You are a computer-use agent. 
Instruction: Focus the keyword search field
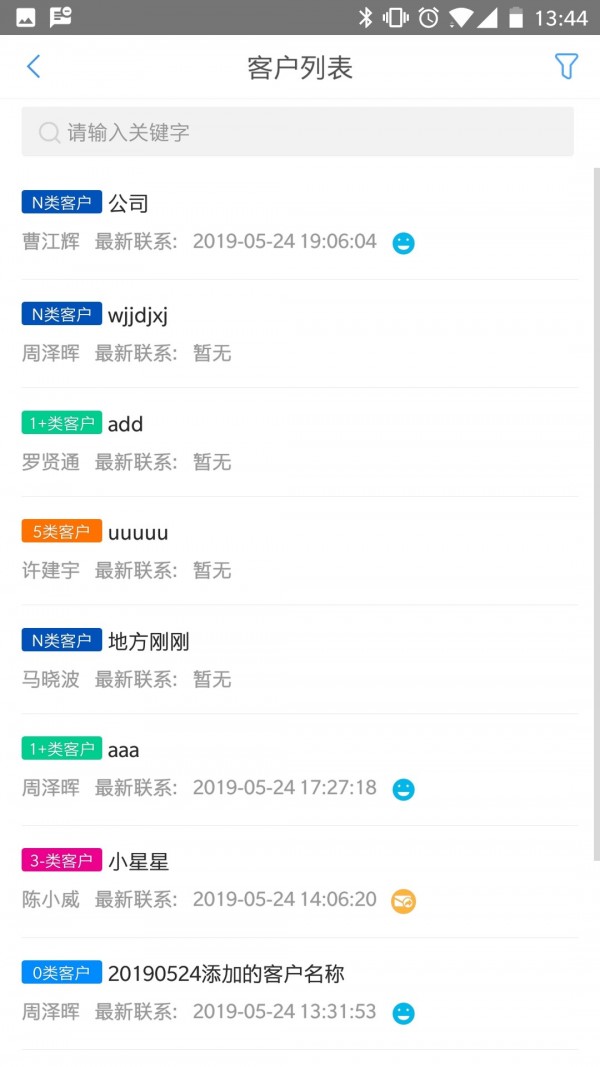pyautogui.click(x=298, y=132)
